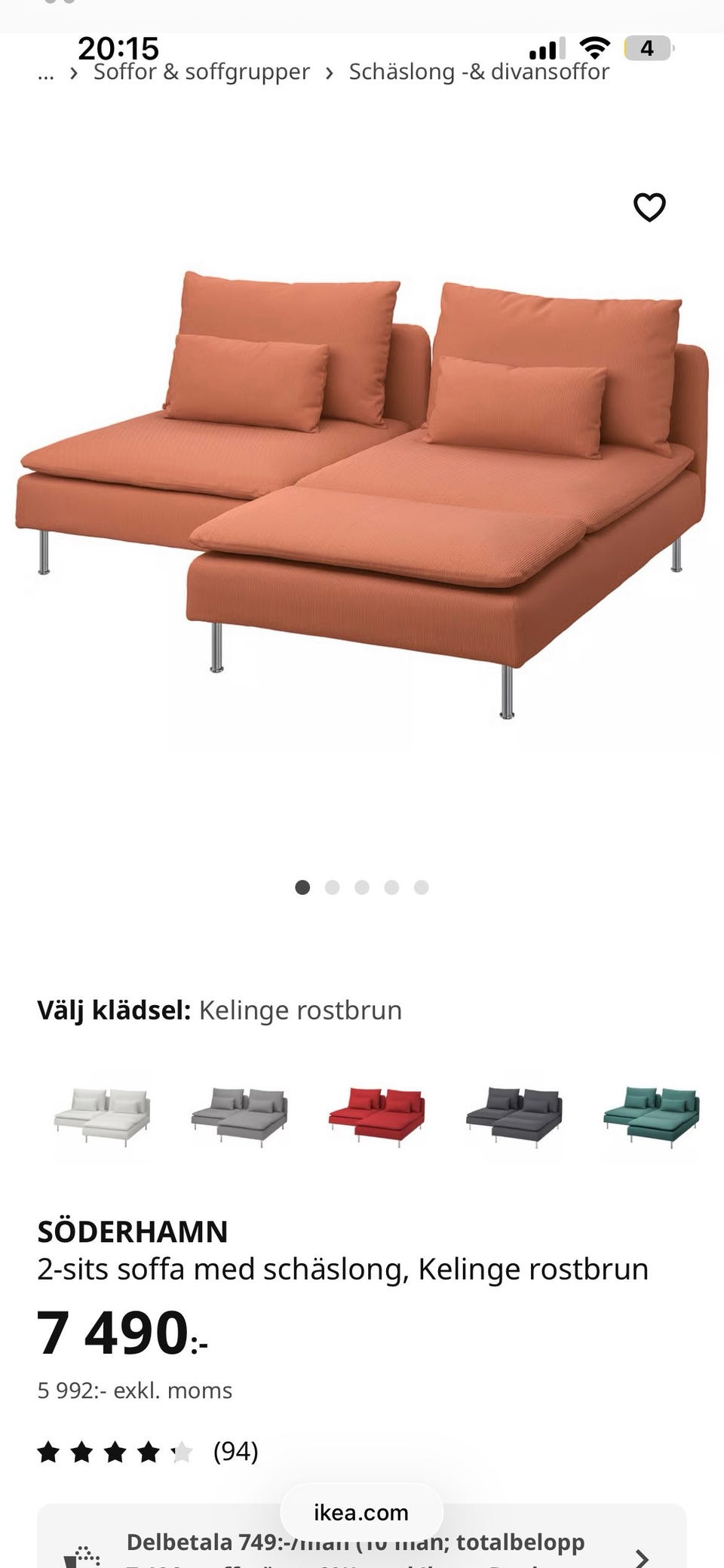The image size is (724, 1568).
Task: Click the battery indicator showing 4
Action: click(647, 47)
